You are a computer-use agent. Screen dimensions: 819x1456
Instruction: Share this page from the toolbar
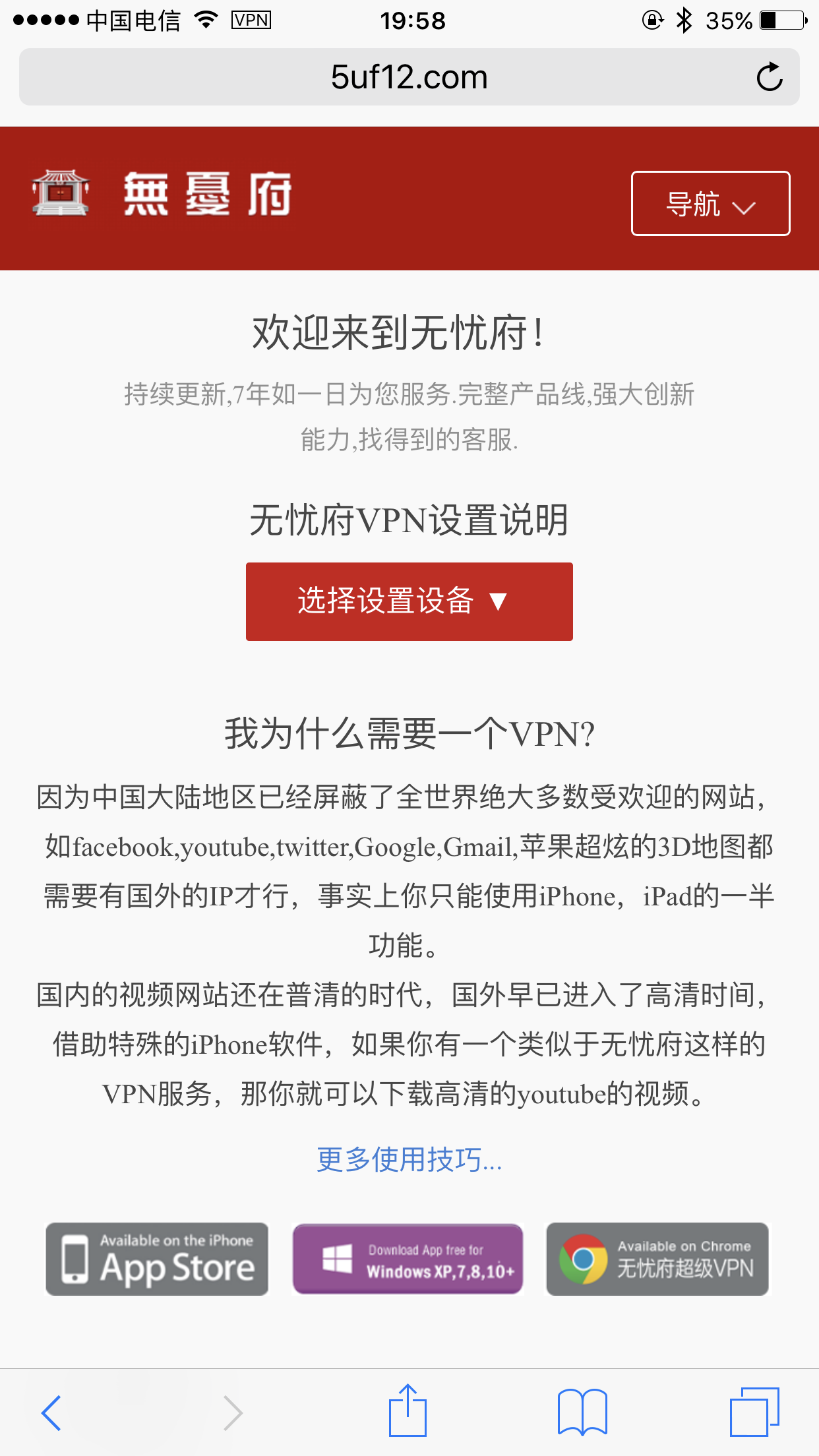tap(408, 1411)
